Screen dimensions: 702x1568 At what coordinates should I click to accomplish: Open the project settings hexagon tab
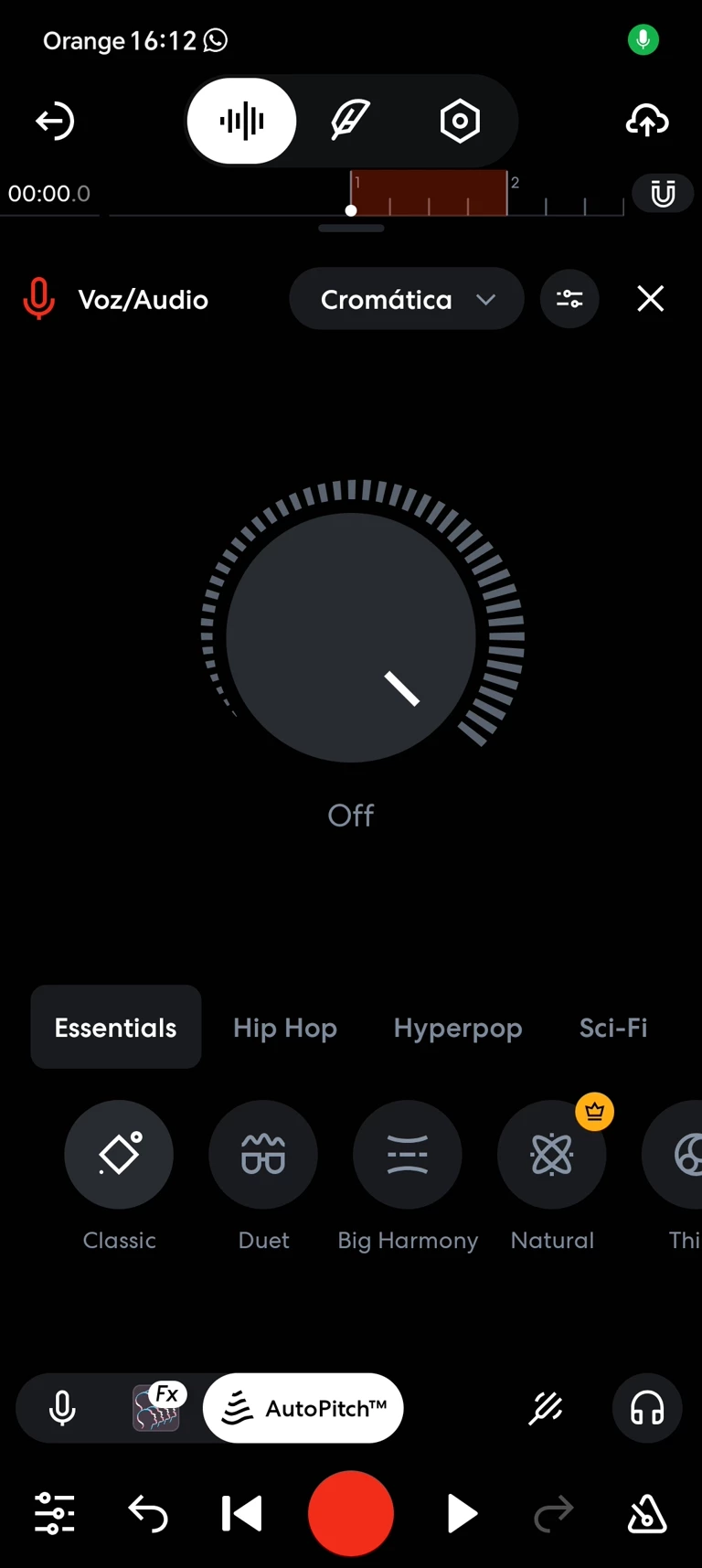[460, 121]
